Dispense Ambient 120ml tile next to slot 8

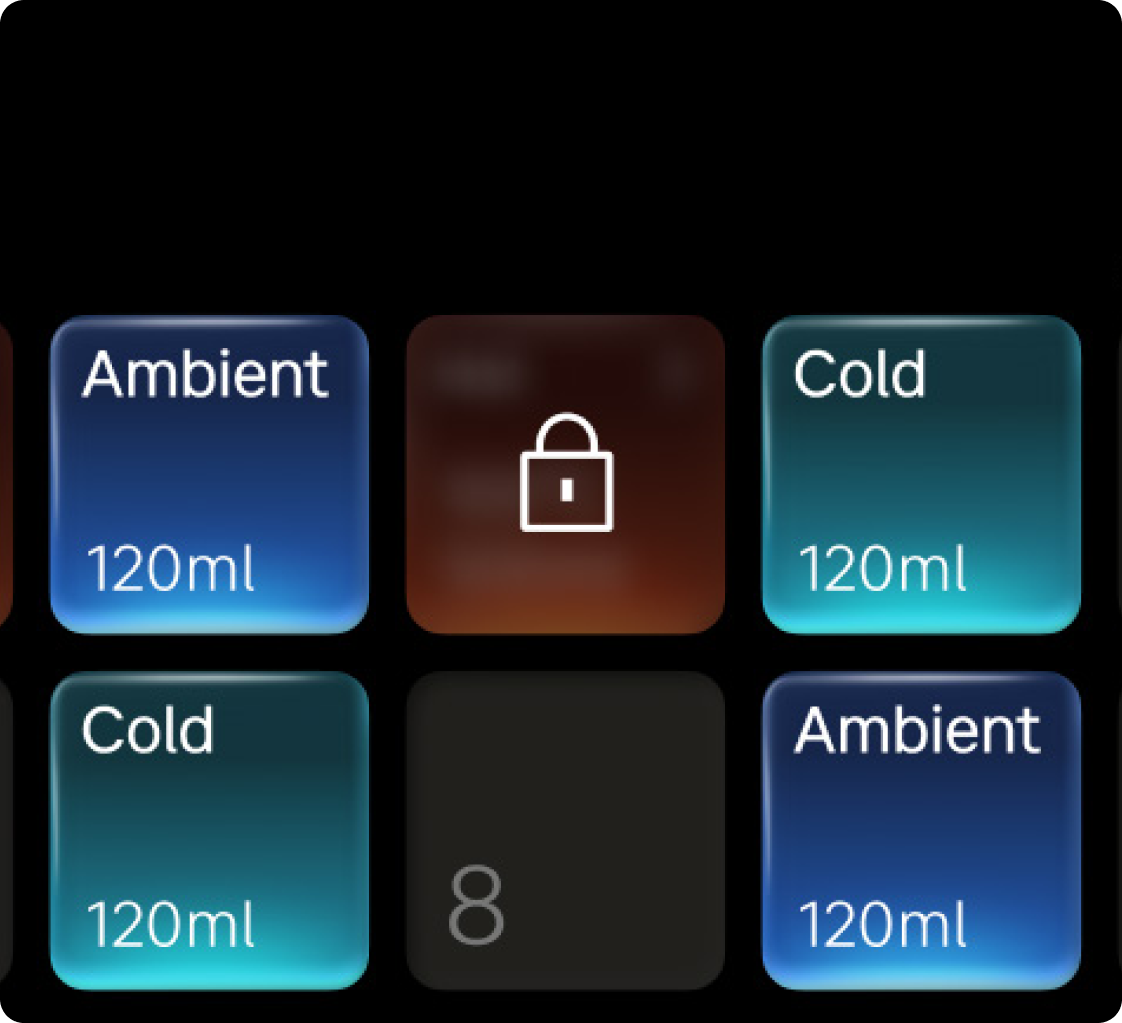(x=921, y=830)
